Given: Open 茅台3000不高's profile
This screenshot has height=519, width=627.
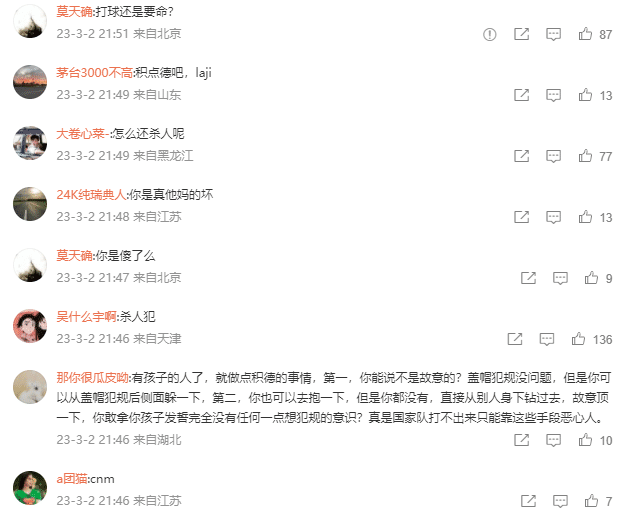Looking at the screenshot, I should click(94, 73).
